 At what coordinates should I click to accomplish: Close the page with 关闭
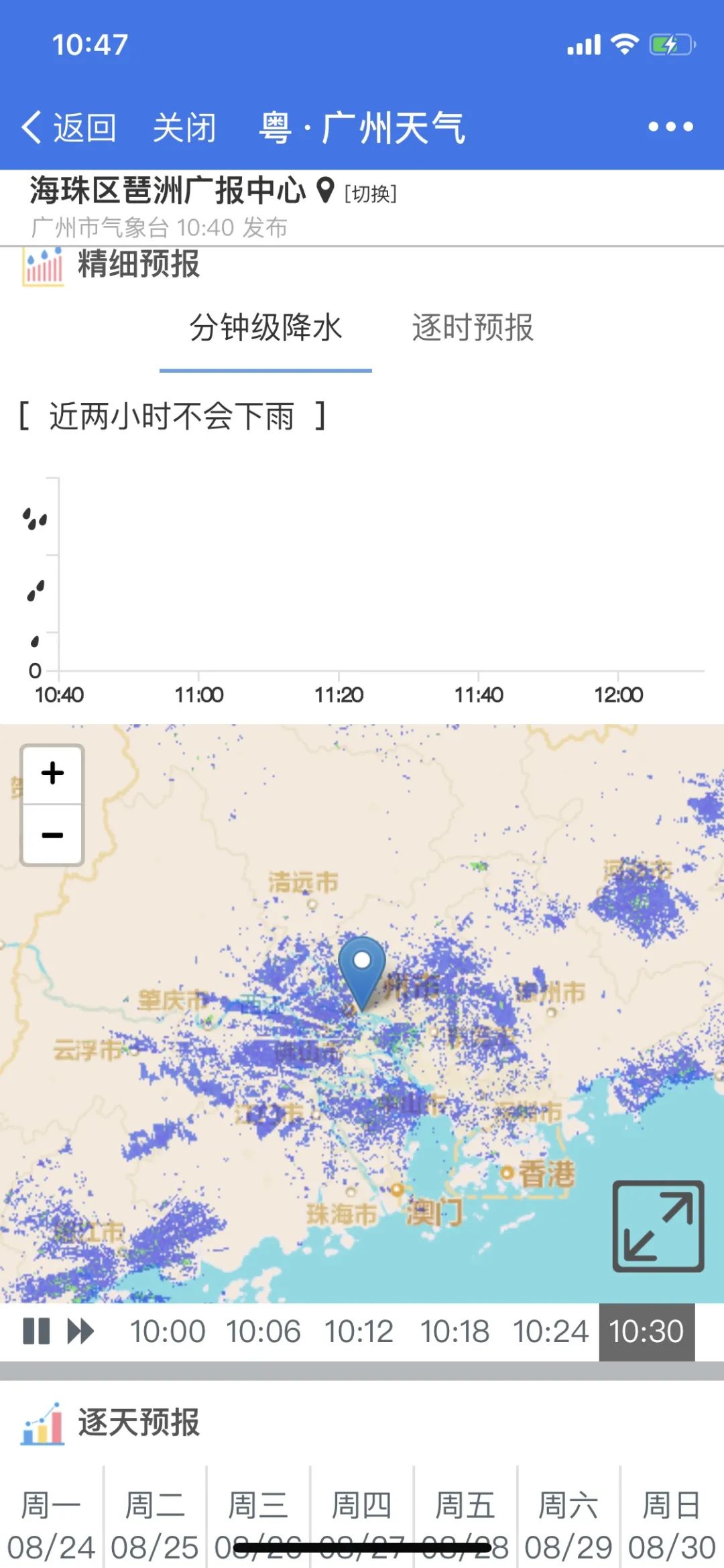pos(184,127)
